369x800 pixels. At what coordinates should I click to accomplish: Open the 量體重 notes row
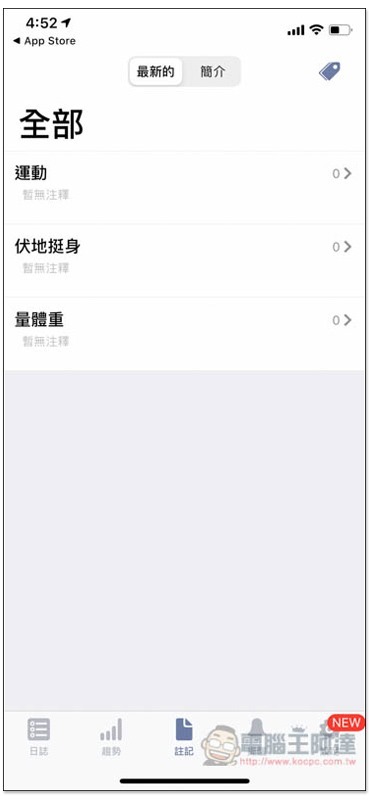point(184,334)
